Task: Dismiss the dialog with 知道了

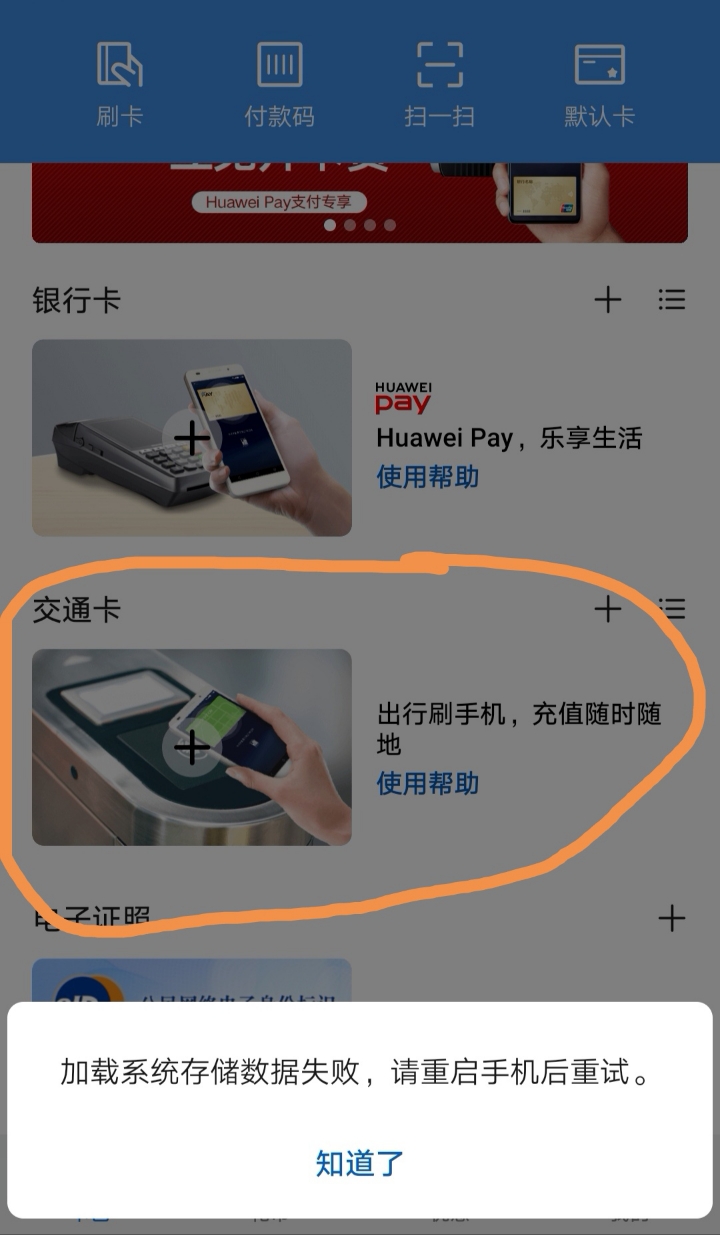Action: tap(359, 1163)
